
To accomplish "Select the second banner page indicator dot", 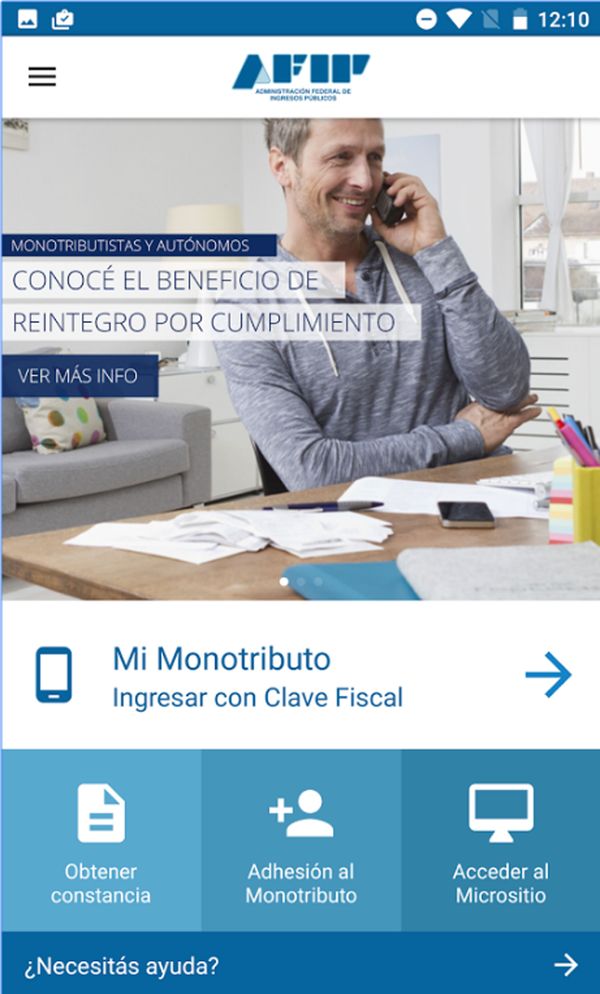I will 301,581.
